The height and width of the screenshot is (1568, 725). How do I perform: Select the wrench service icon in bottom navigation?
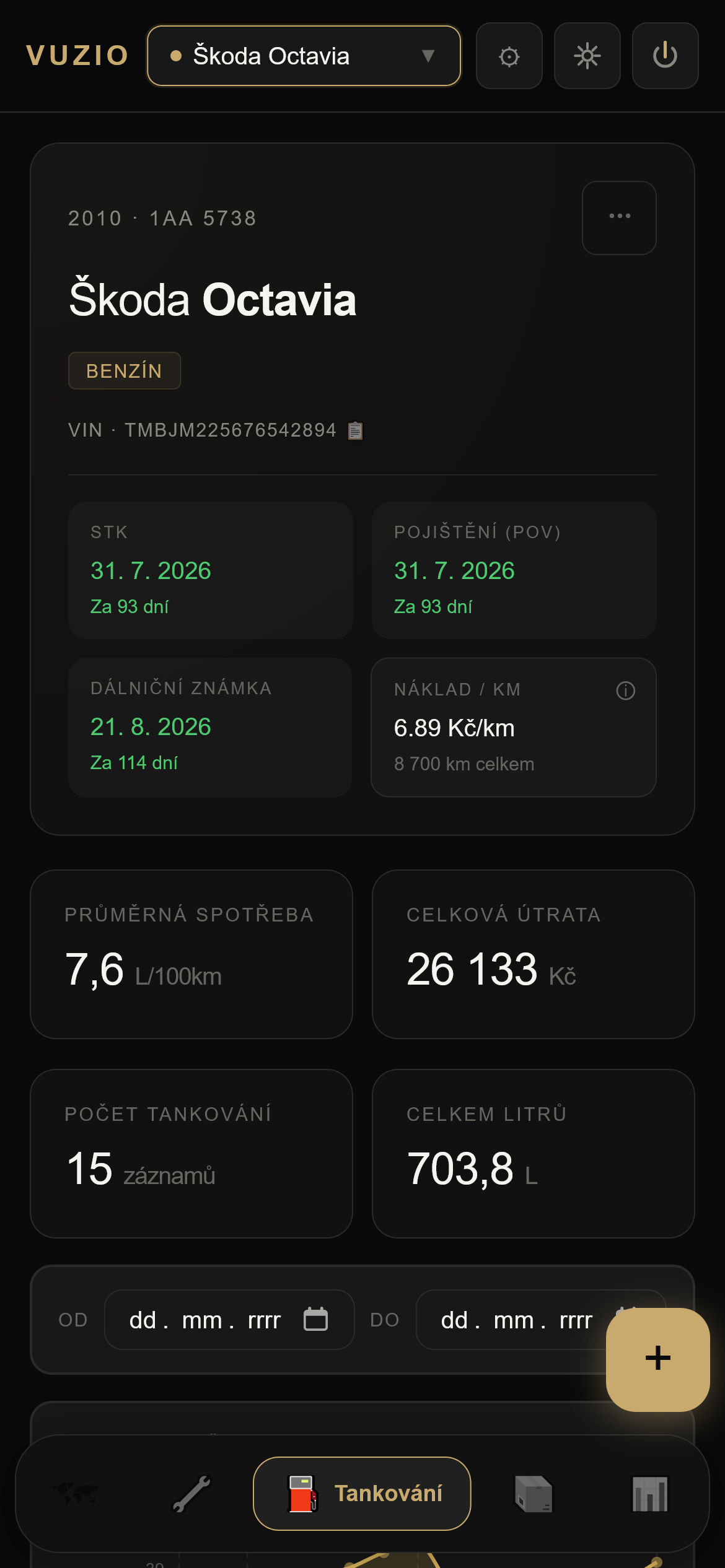(x=191, y=1492)
